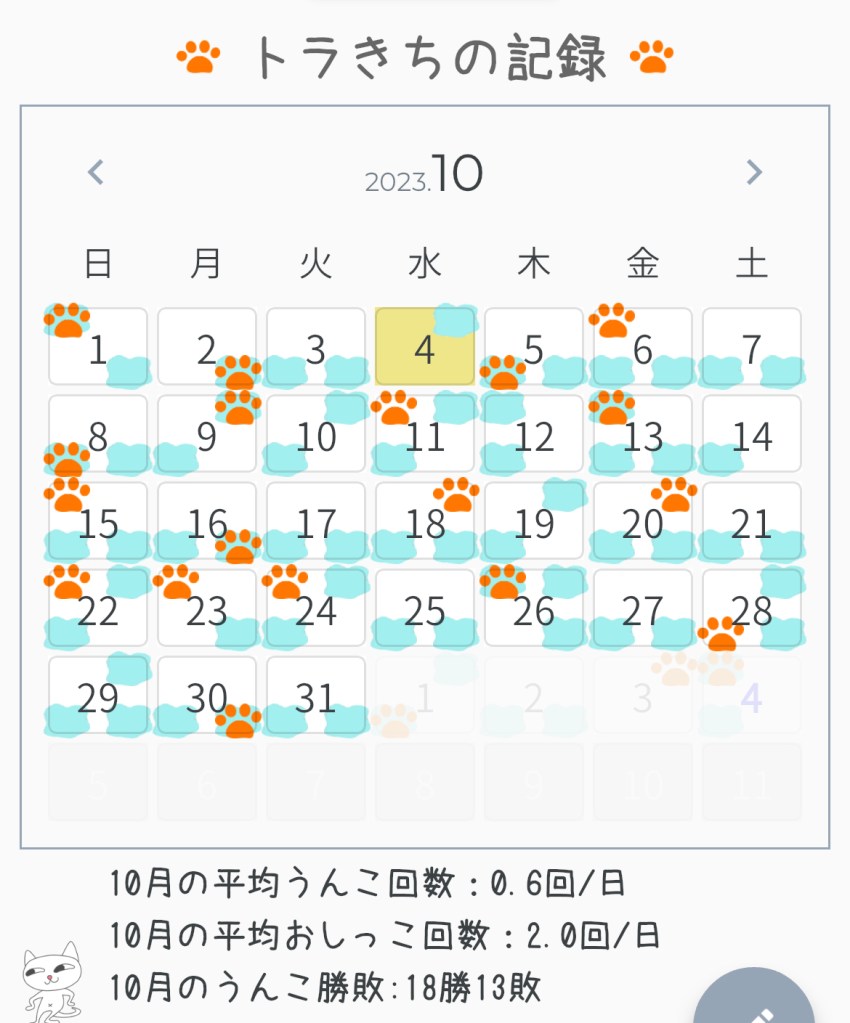The width and height of the screenshot is (850, 1023).
Task: Select October 1 on the calendar
Action: [x=98, y=347]
